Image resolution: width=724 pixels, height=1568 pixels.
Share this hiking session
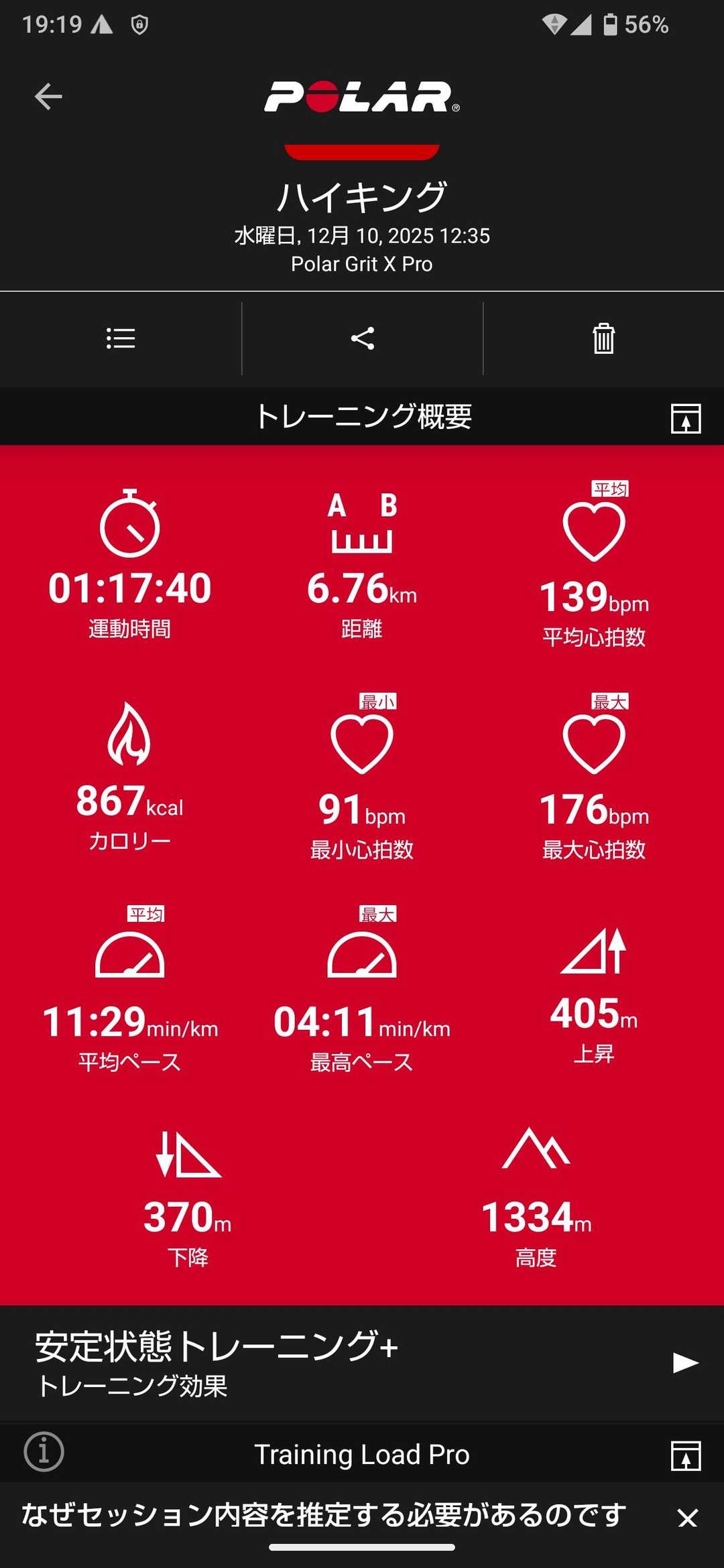point(363,338)
